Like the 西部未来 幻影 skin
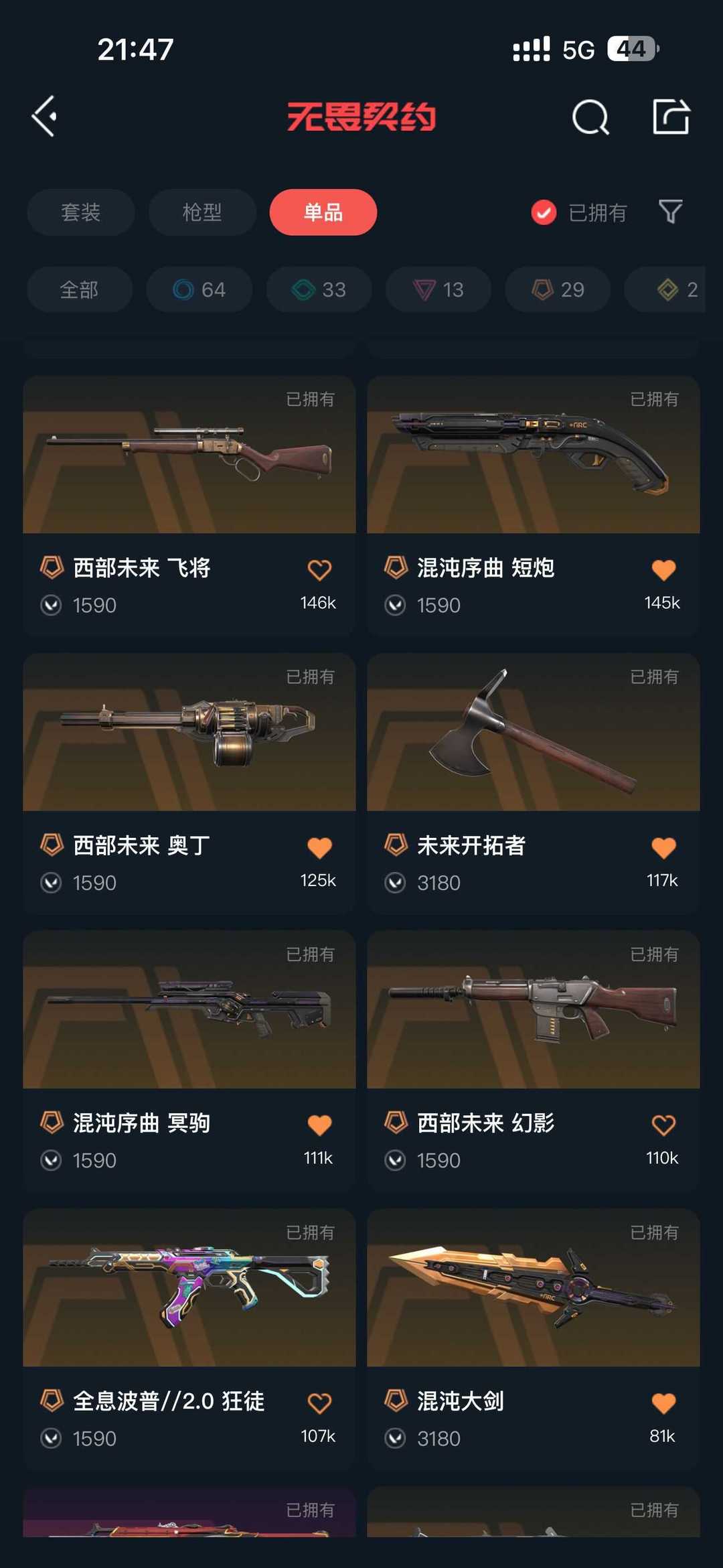 pyautogui.click(x=663, y=1125)
